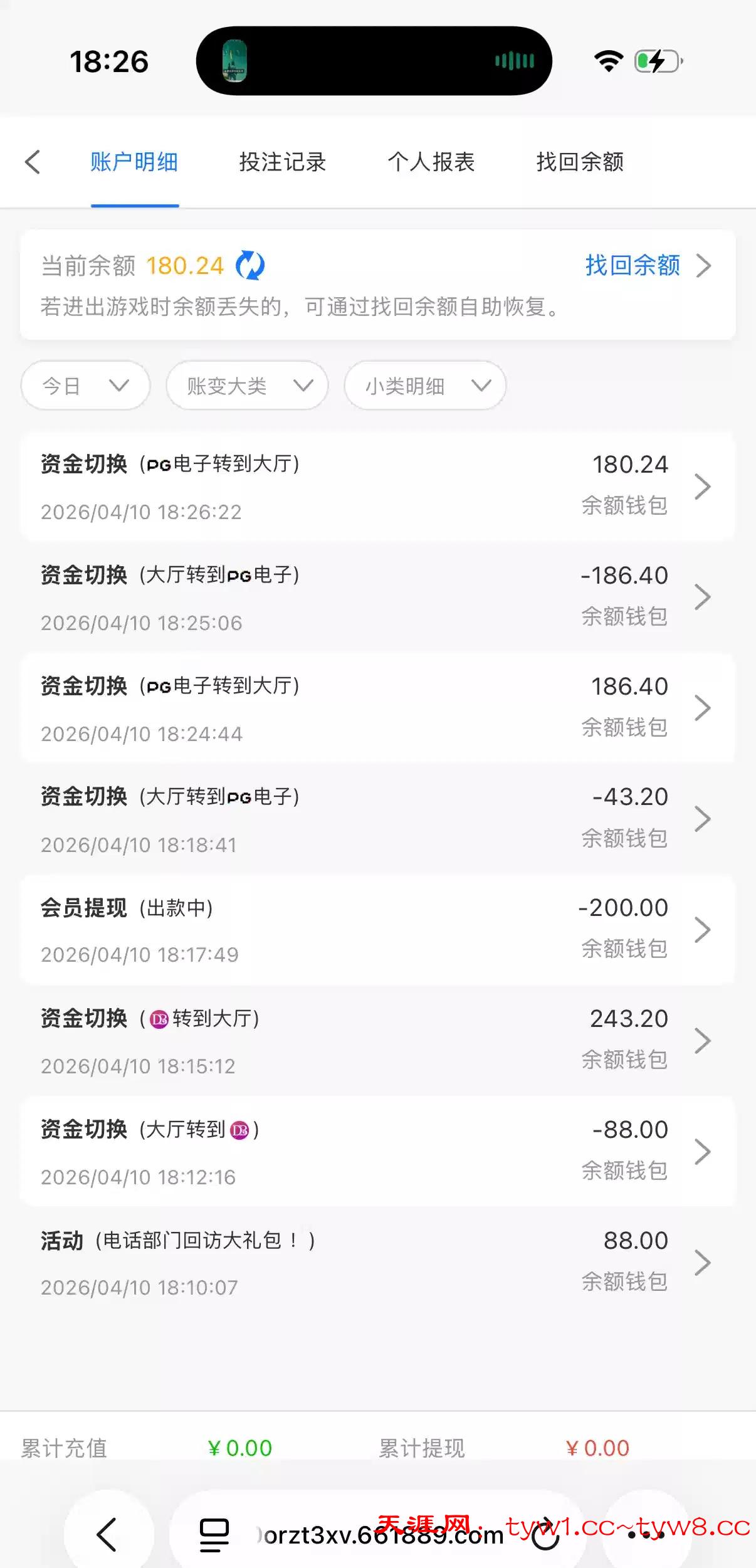Open the -88.00 transfer record
The height and width of the screenshot is (1568, 756).
click(x=377, y=1152)
